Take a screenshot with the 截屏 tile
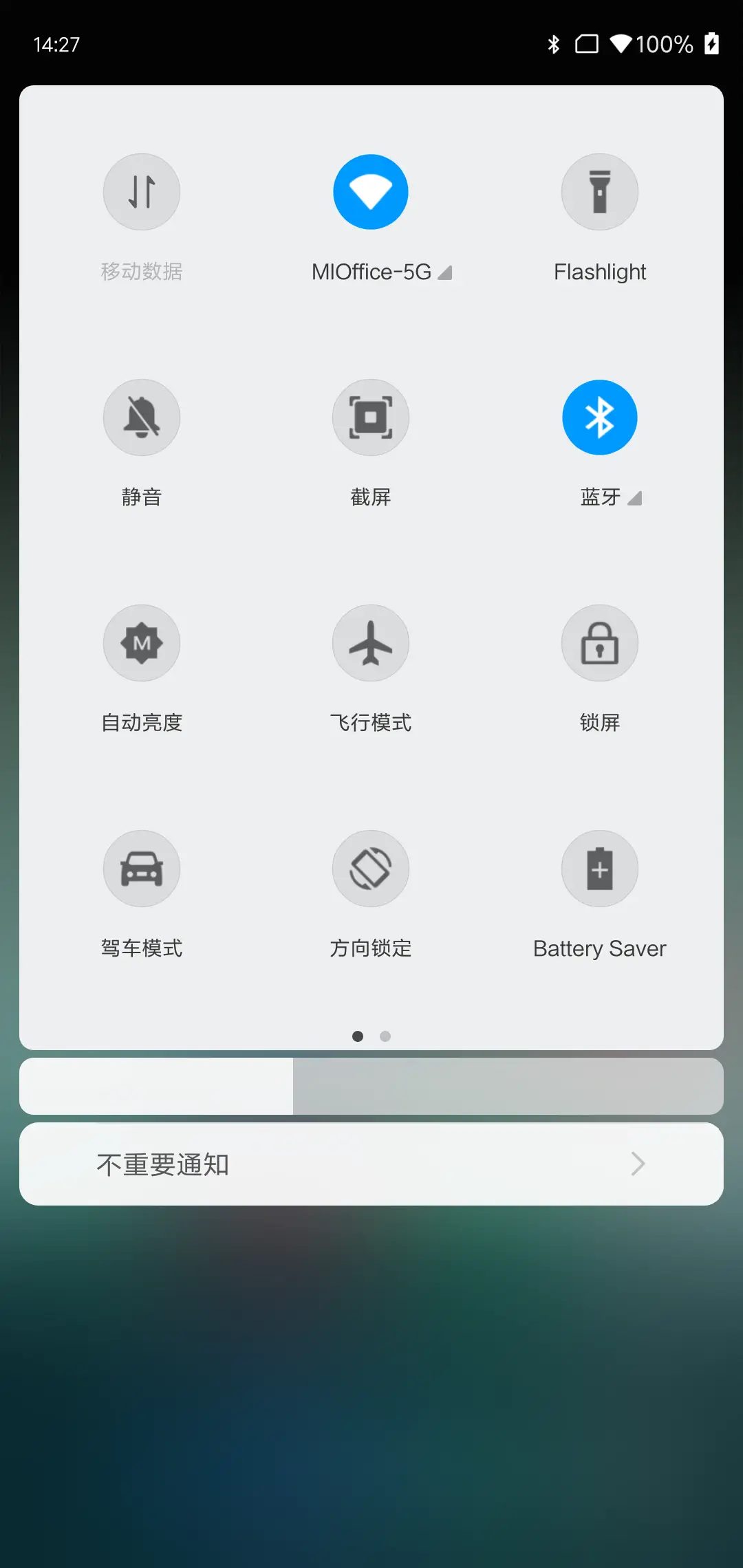743x1568 pixels. 371,417
